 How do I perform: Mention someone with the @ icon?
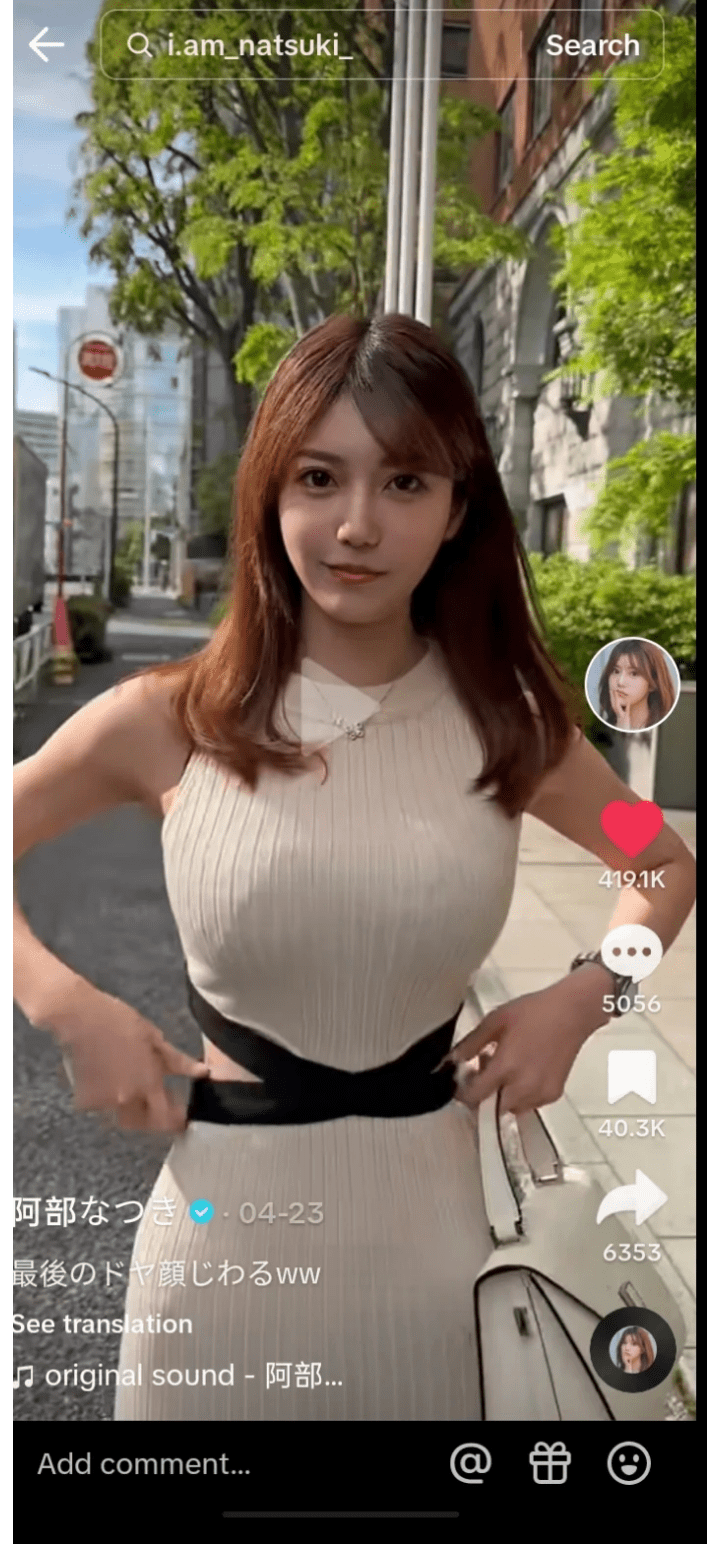pyautogui.click(x=471, y=1464)
